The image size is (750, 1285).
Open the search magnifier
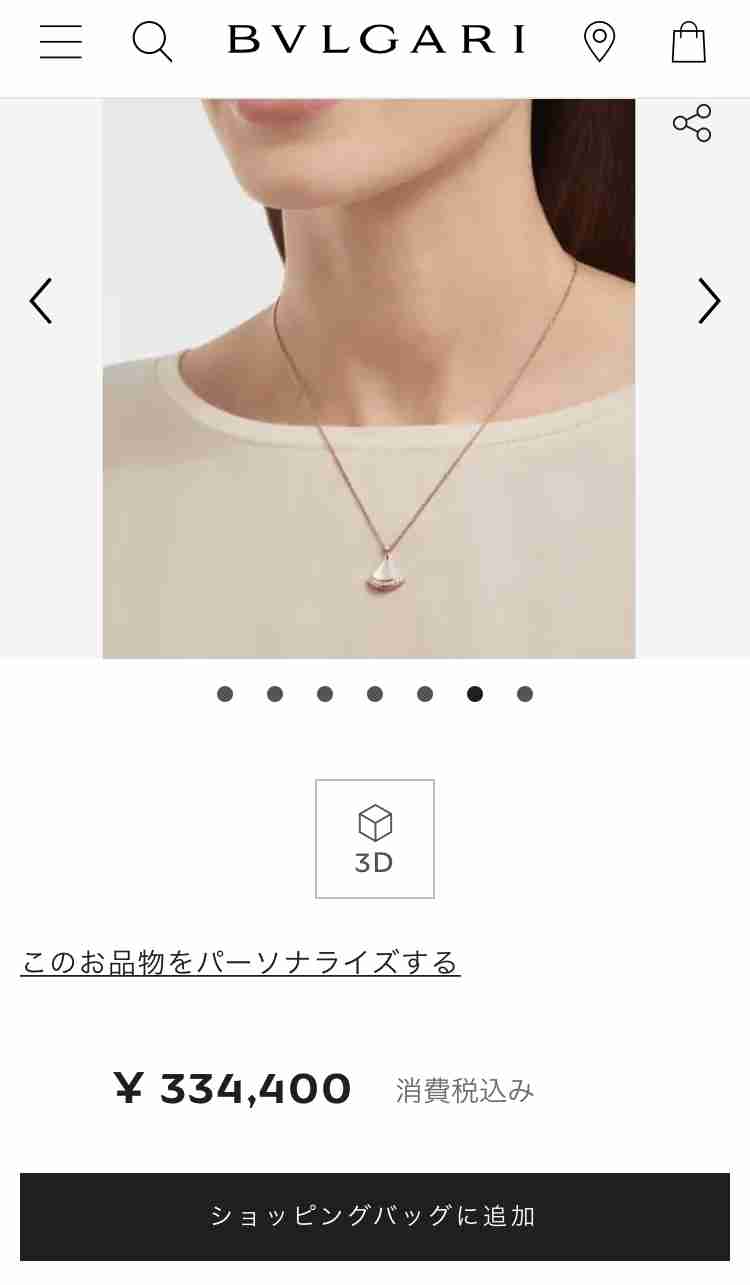152,42
